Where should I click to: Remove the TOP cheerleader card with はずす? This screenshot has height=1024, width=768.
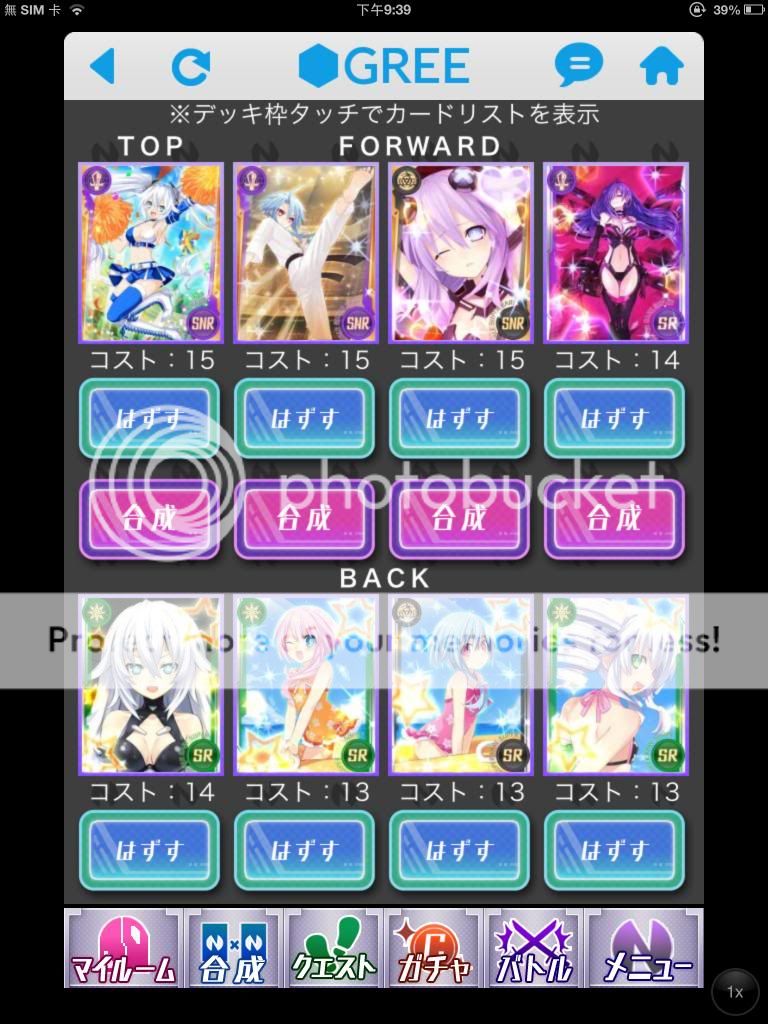(150, 418)
